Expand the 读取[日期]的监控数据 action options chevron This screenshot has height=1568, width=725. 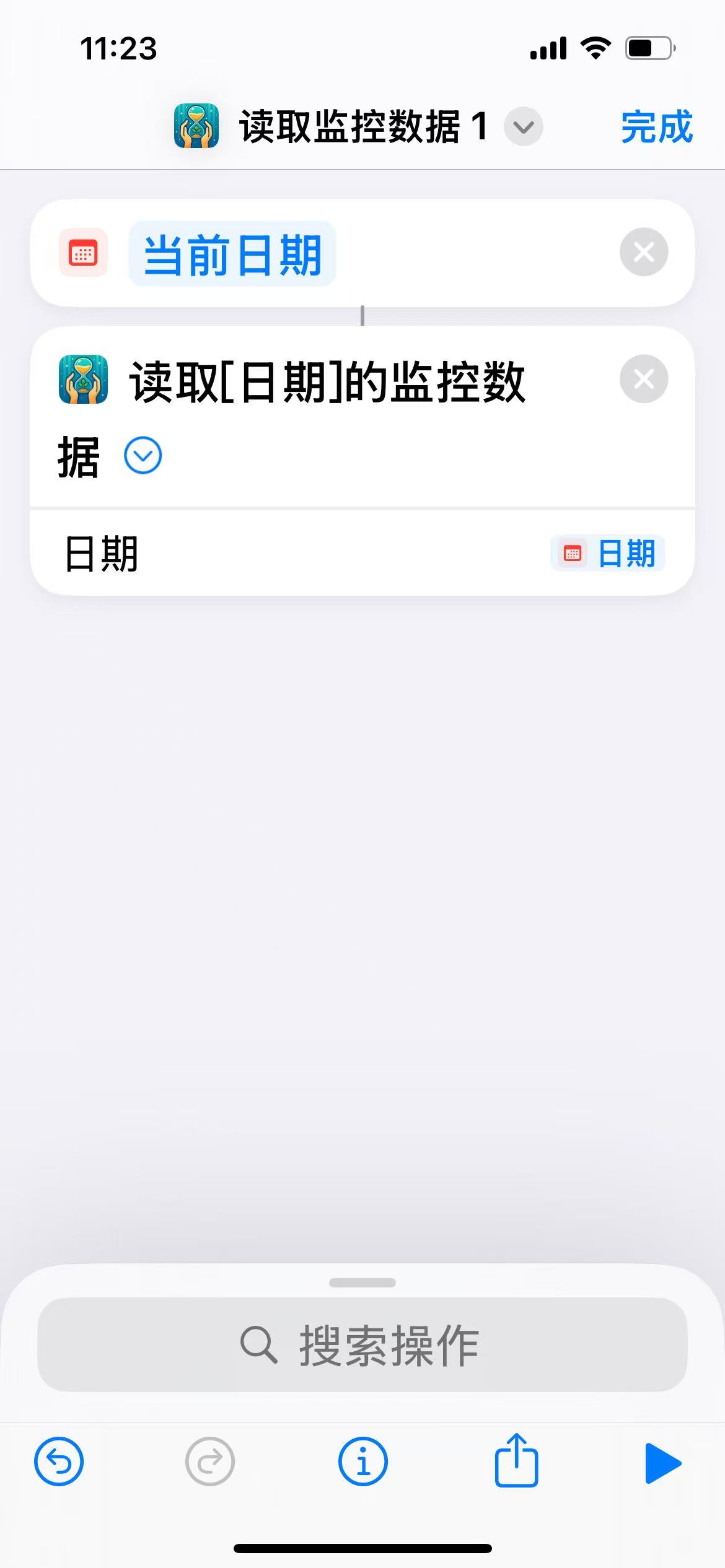point(143,455)
